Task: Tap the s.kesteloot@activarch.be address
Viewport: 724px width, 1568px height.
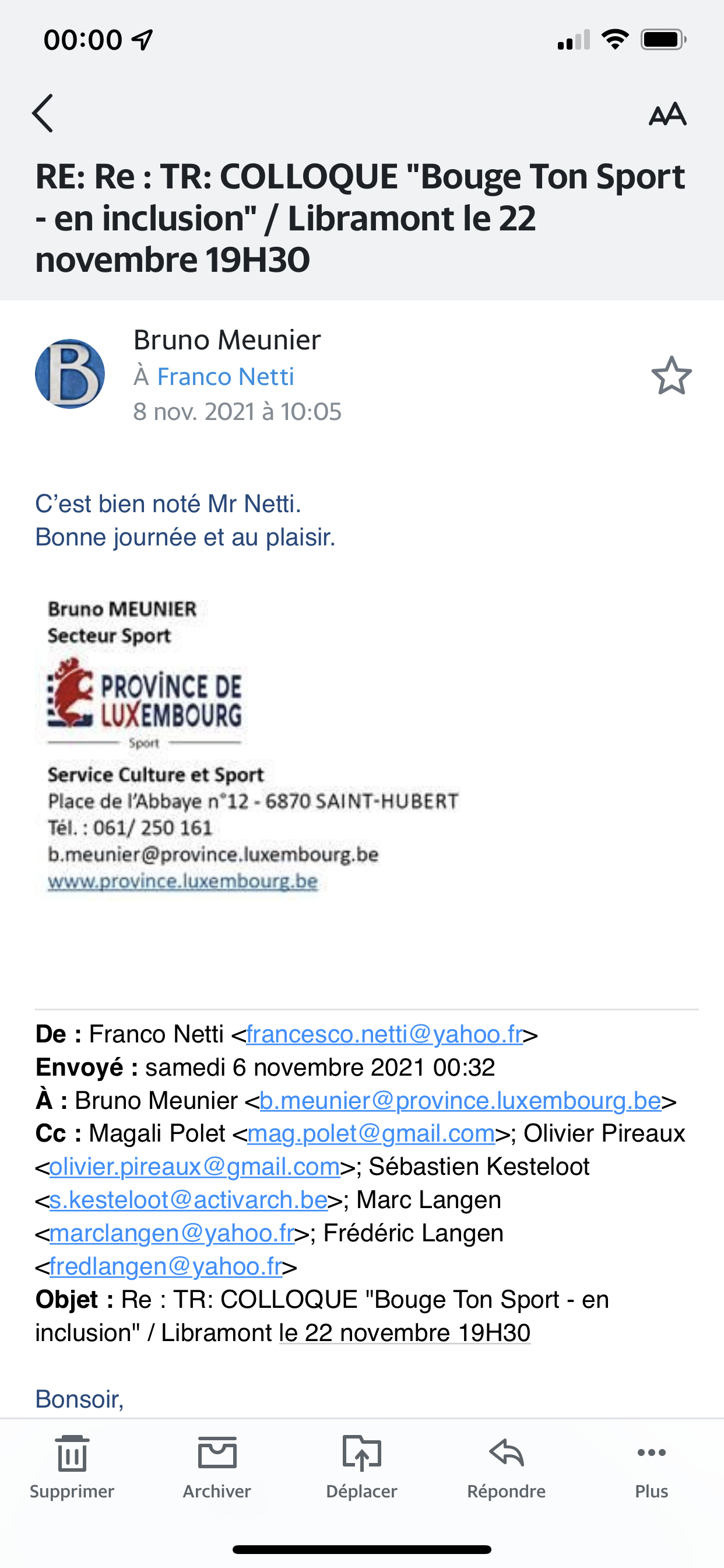Action: click(189, 1200)
